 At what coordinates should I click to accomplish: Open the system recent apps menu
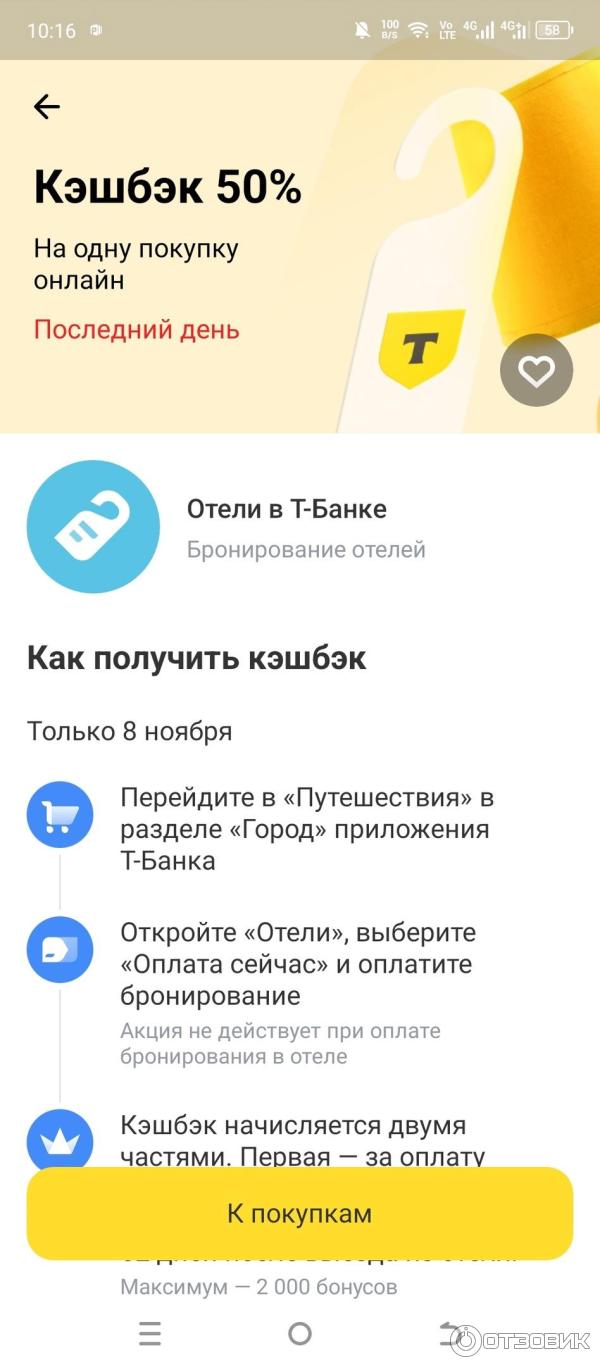(150, 1333)
